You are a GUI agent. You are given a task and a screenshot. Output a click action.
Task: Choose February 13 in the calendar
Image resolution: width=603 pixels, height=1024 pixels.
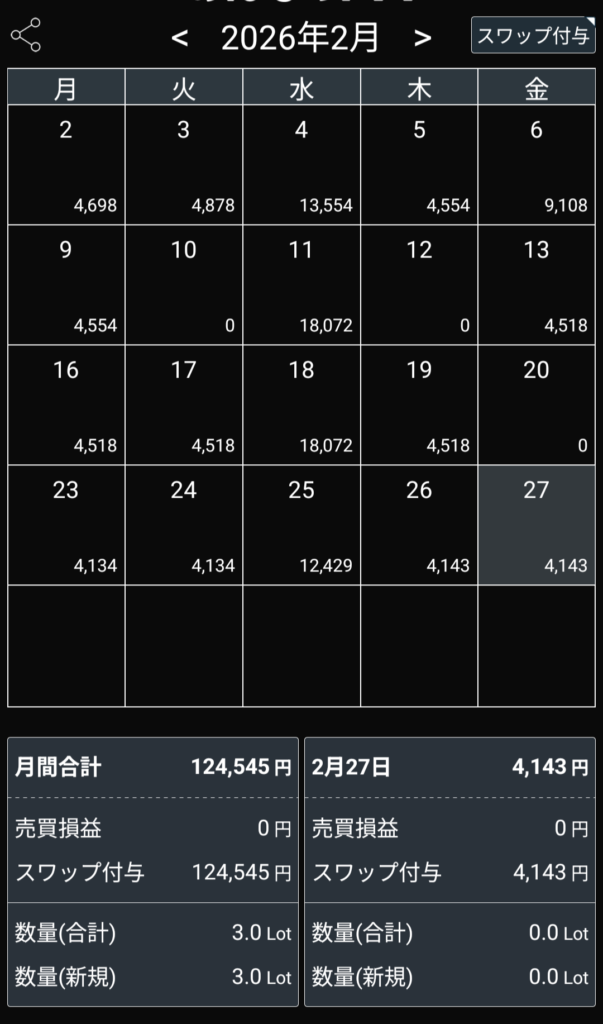click(x=537, y=285)
